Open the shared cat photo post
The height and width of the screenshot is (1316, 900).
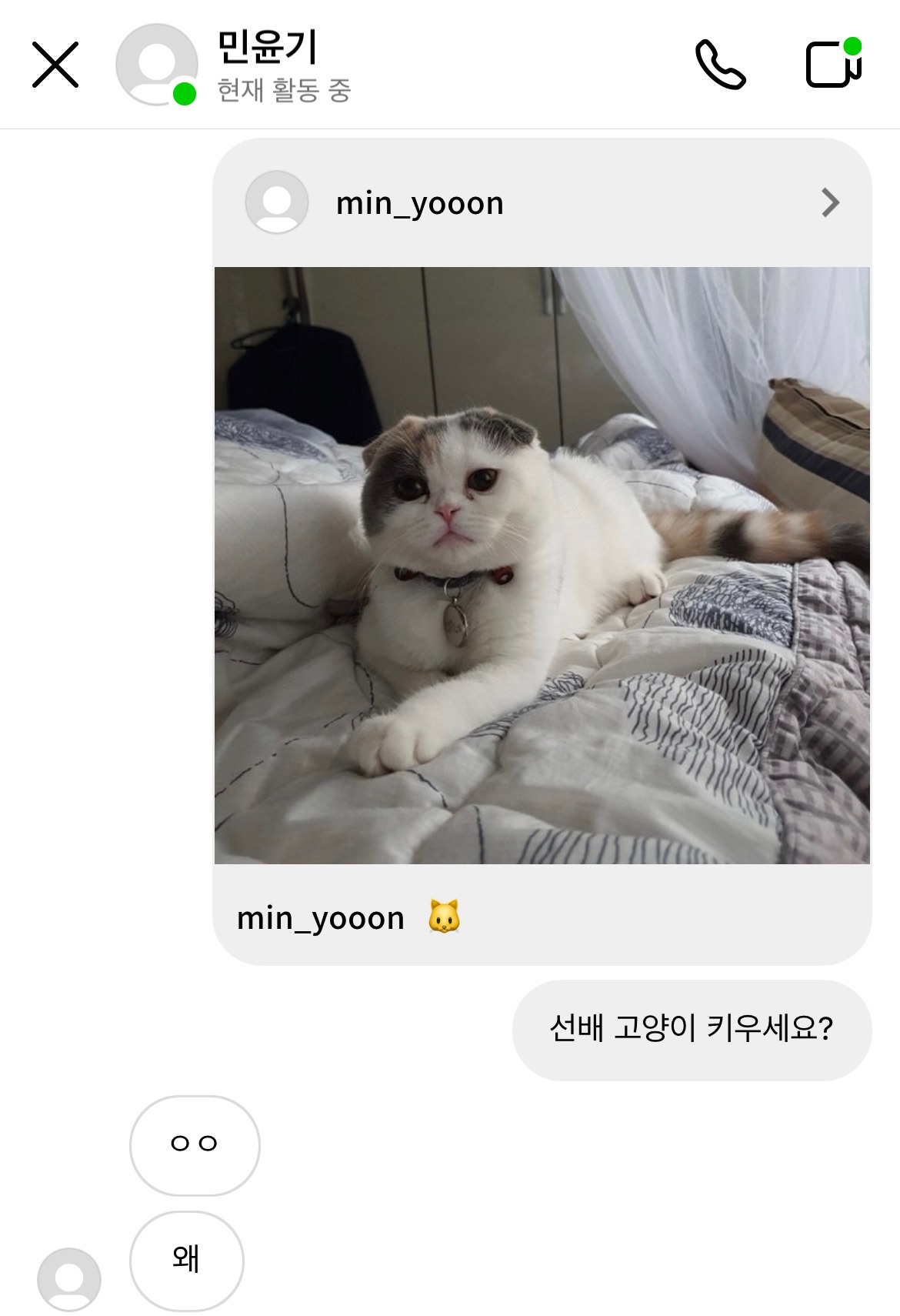coord(542,565)
